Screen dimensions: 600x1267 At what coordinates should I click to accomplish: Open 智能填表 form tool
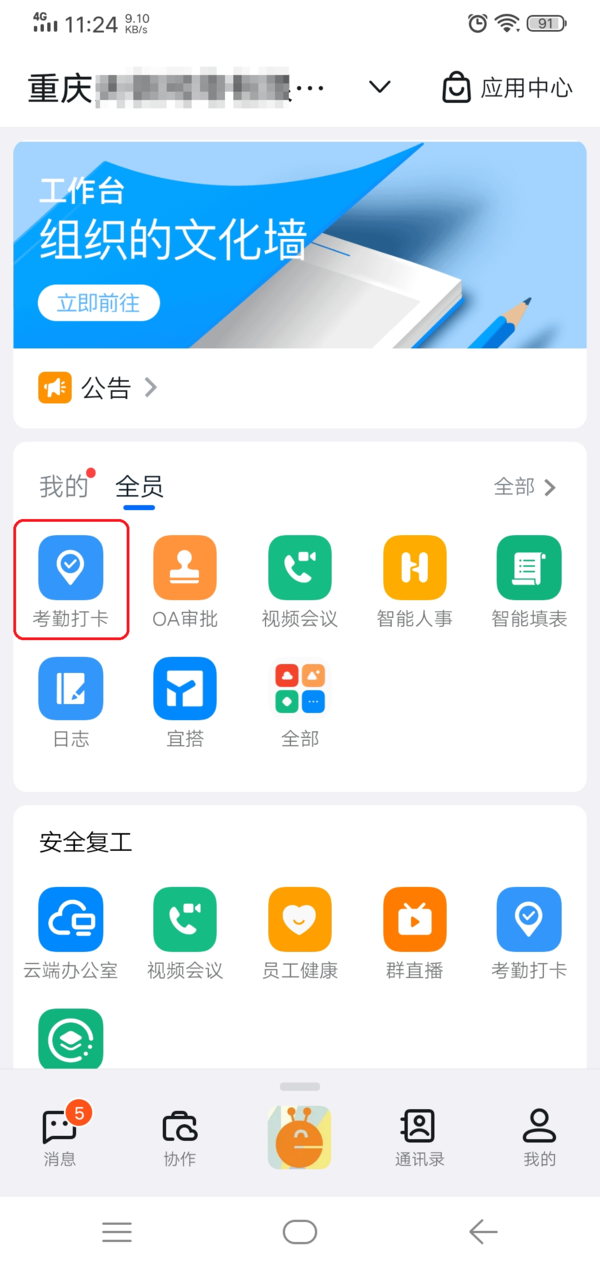click(529, 579)
